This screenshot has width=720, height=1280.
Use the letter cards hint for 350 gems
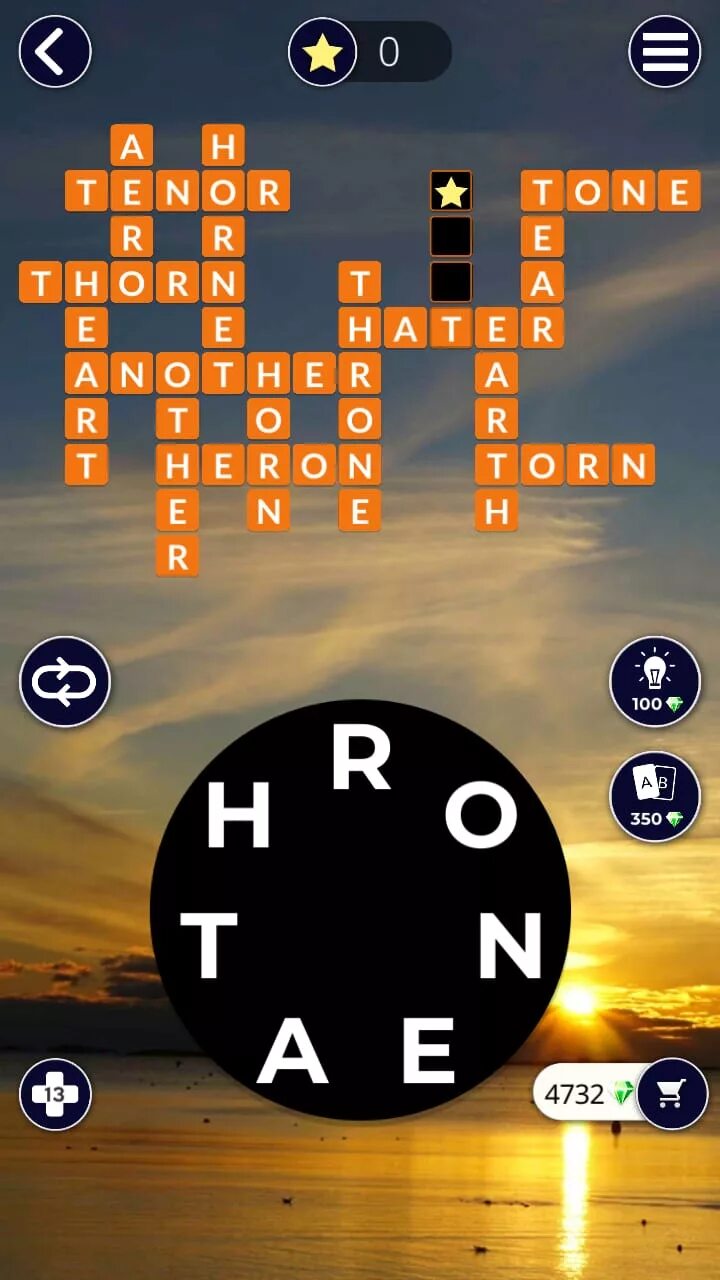(x=655, y=797)
